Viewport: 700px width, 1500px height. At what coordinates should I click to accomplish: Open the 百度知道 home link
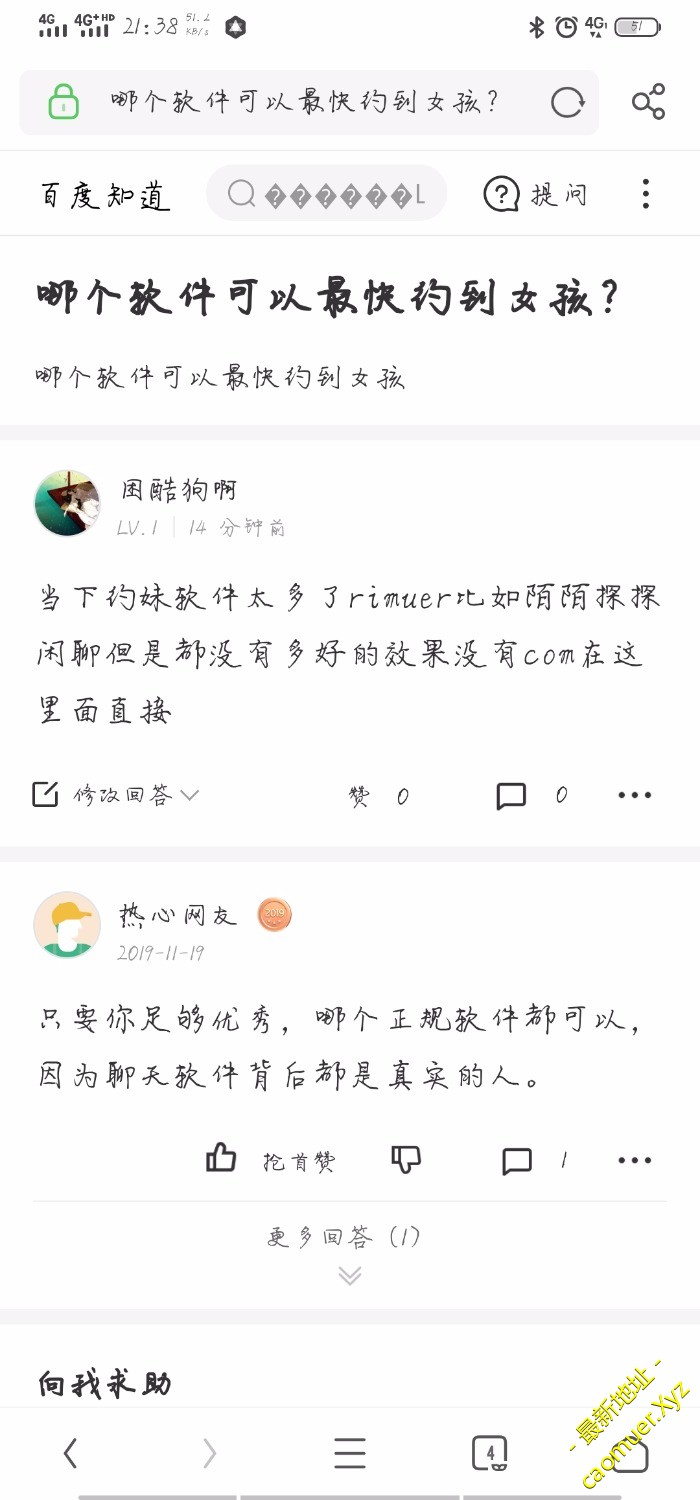[105, 194]
